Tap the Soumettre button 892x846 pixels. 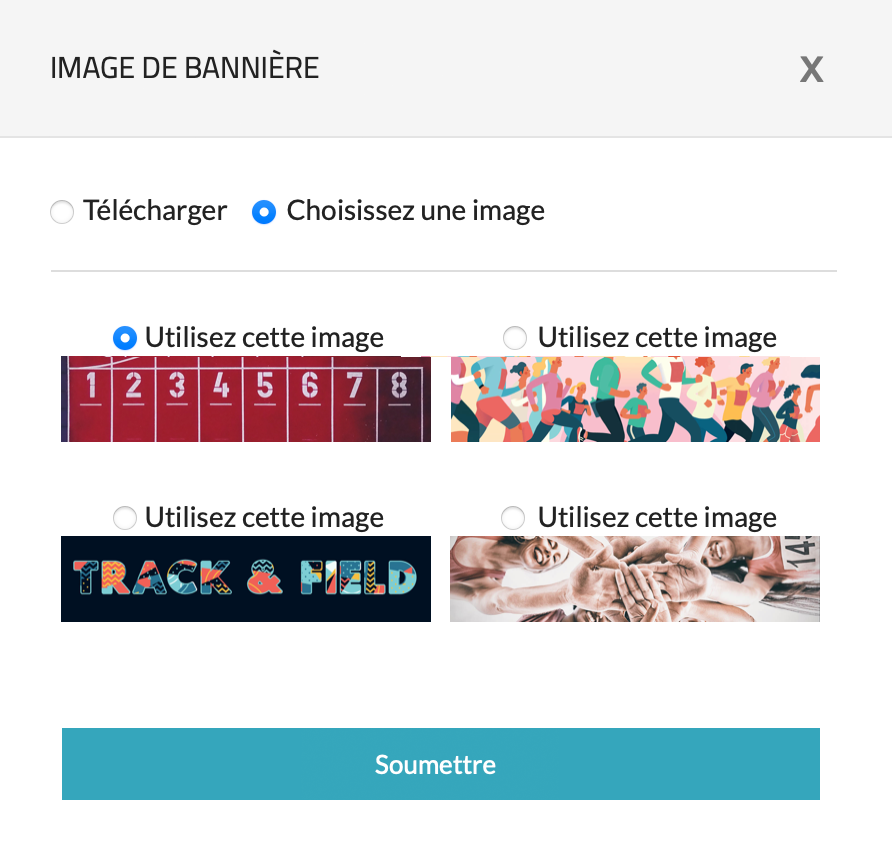click(440, 765)
